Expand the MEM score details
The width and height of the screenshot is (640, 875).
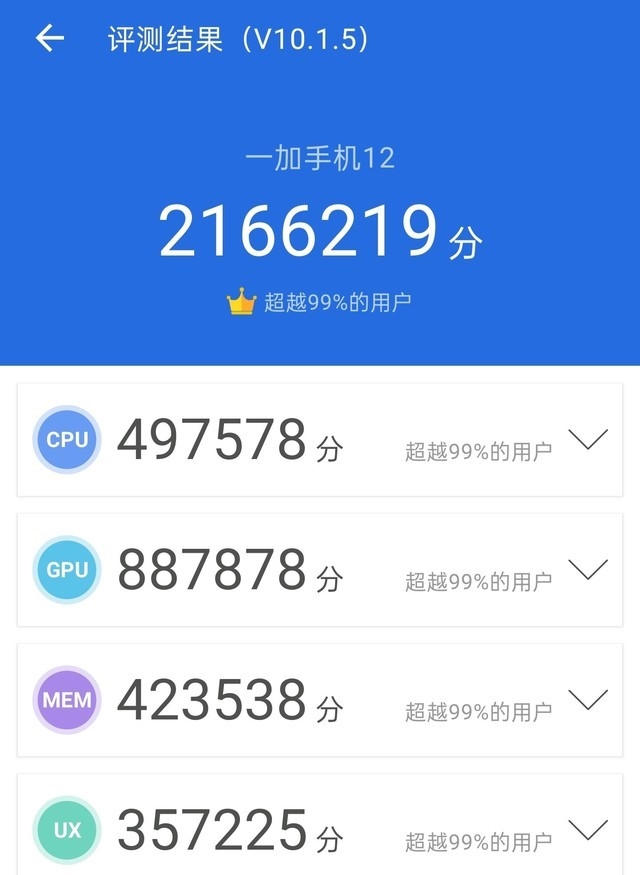[587, 699]
